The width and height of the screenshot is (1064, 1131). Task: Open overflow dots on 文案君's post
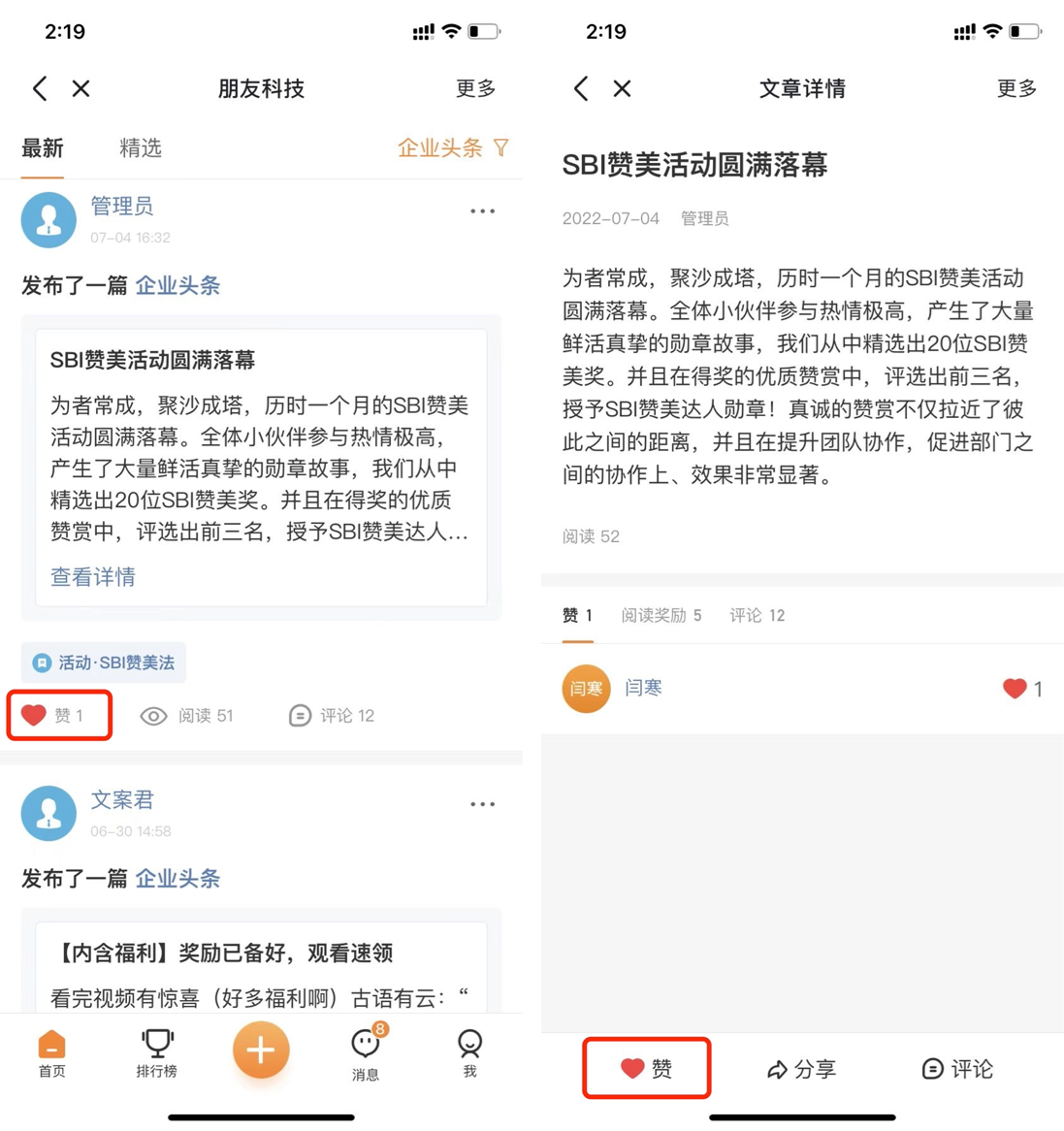click(482, 804)
